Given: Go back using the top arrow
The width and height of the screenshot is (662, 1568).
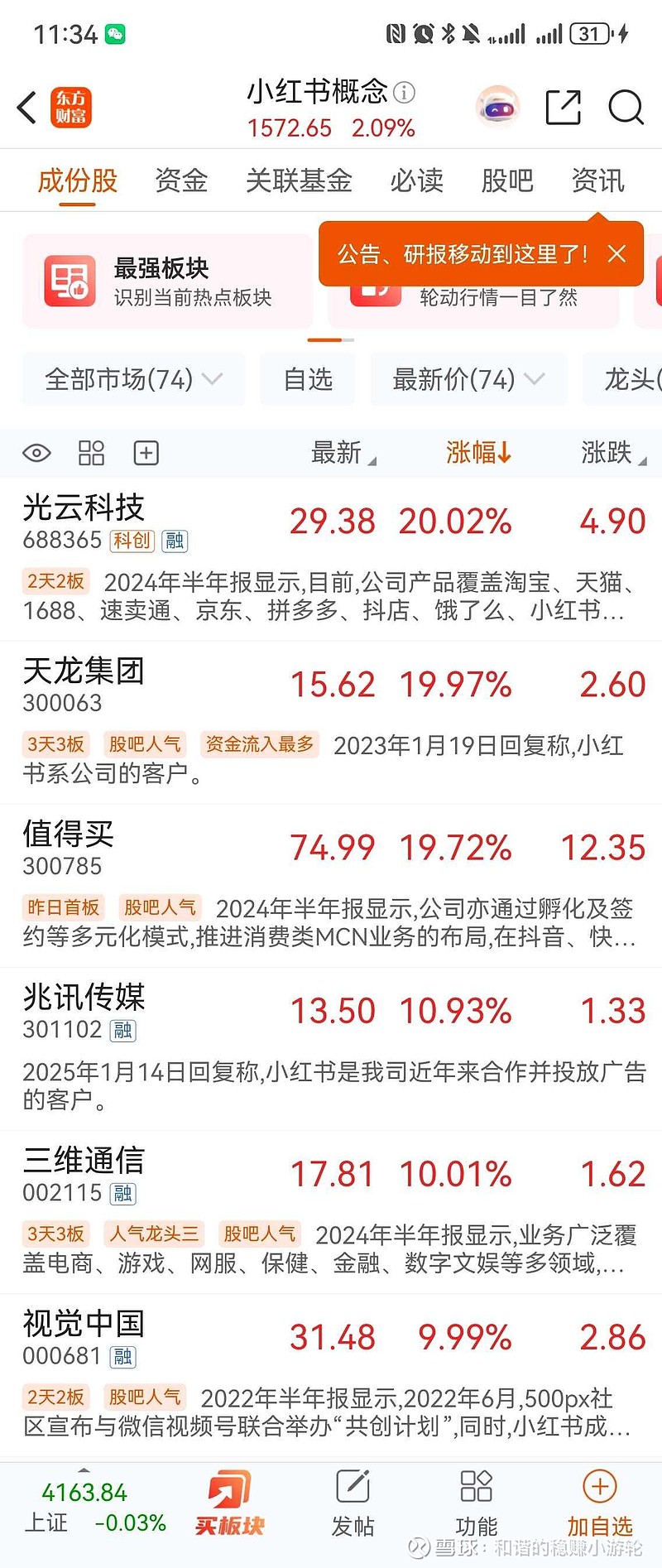Looking at the screenshot, I should [27, 108].
